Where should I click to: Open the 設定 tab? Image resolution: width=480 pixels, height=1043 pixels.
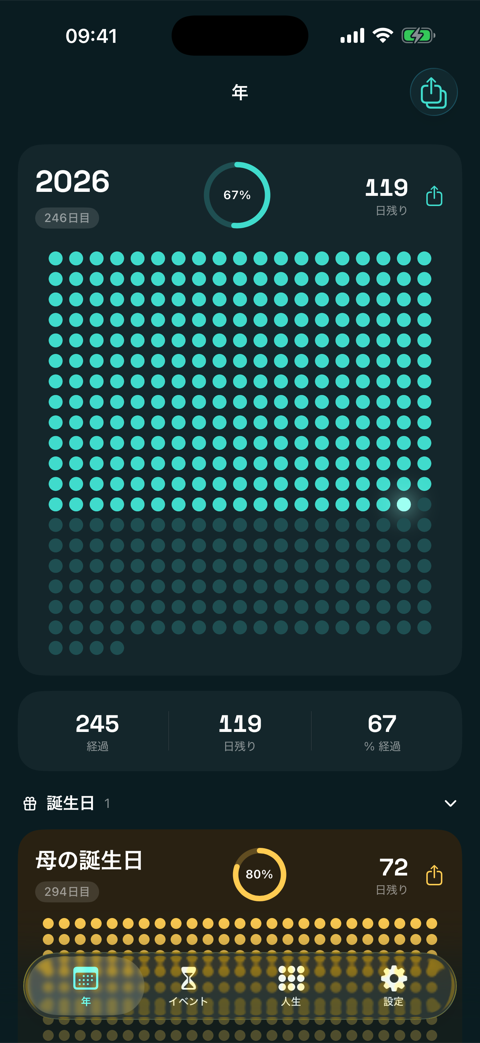[393, 986]
